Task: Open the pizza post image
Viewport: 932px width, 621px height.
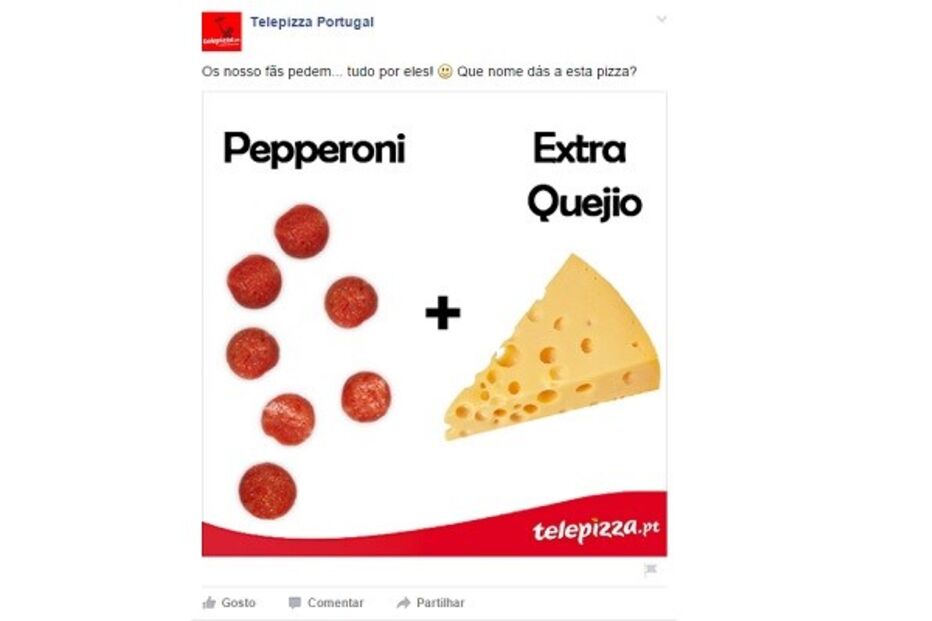Action: point(434,323)
